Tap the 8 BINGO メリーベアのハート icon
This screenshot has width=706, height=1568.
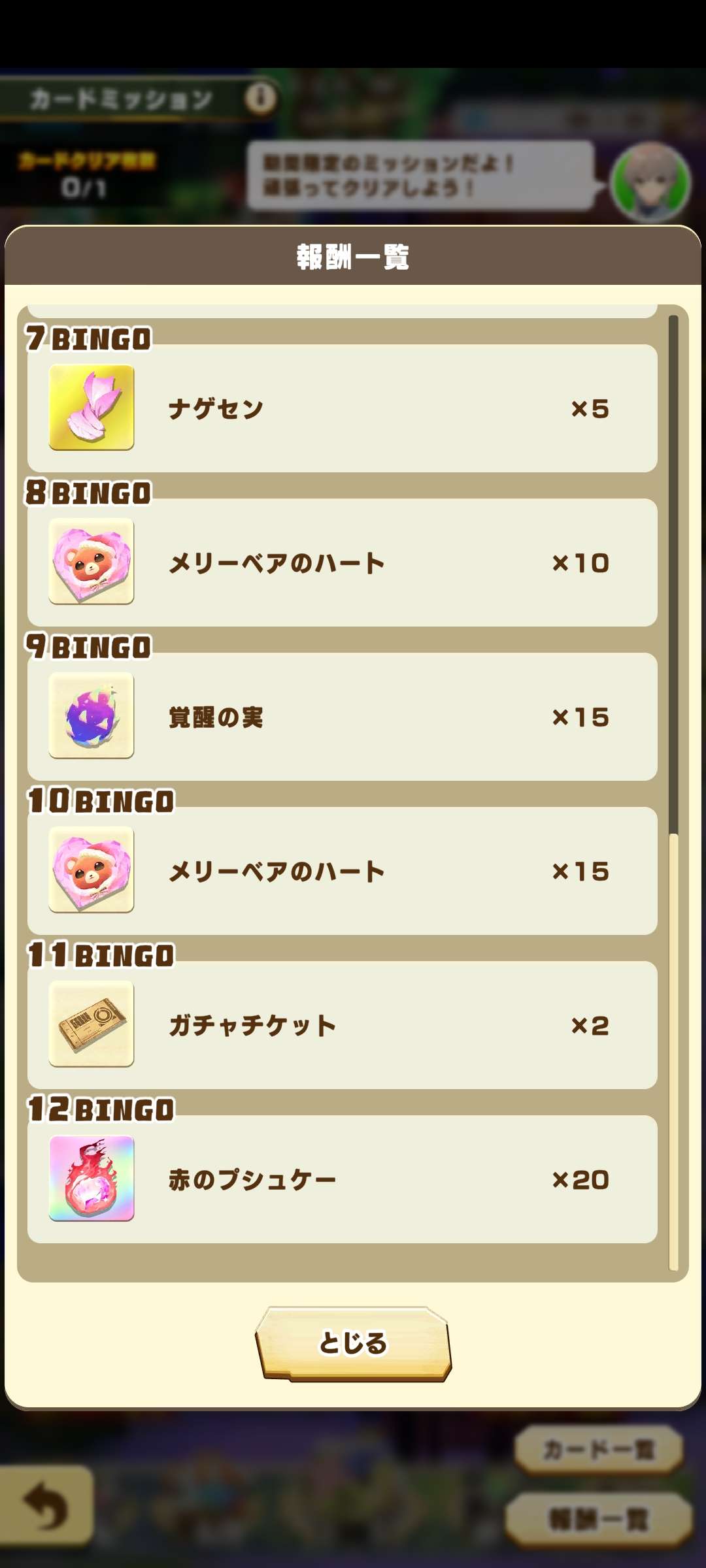[x=92, y=562]
